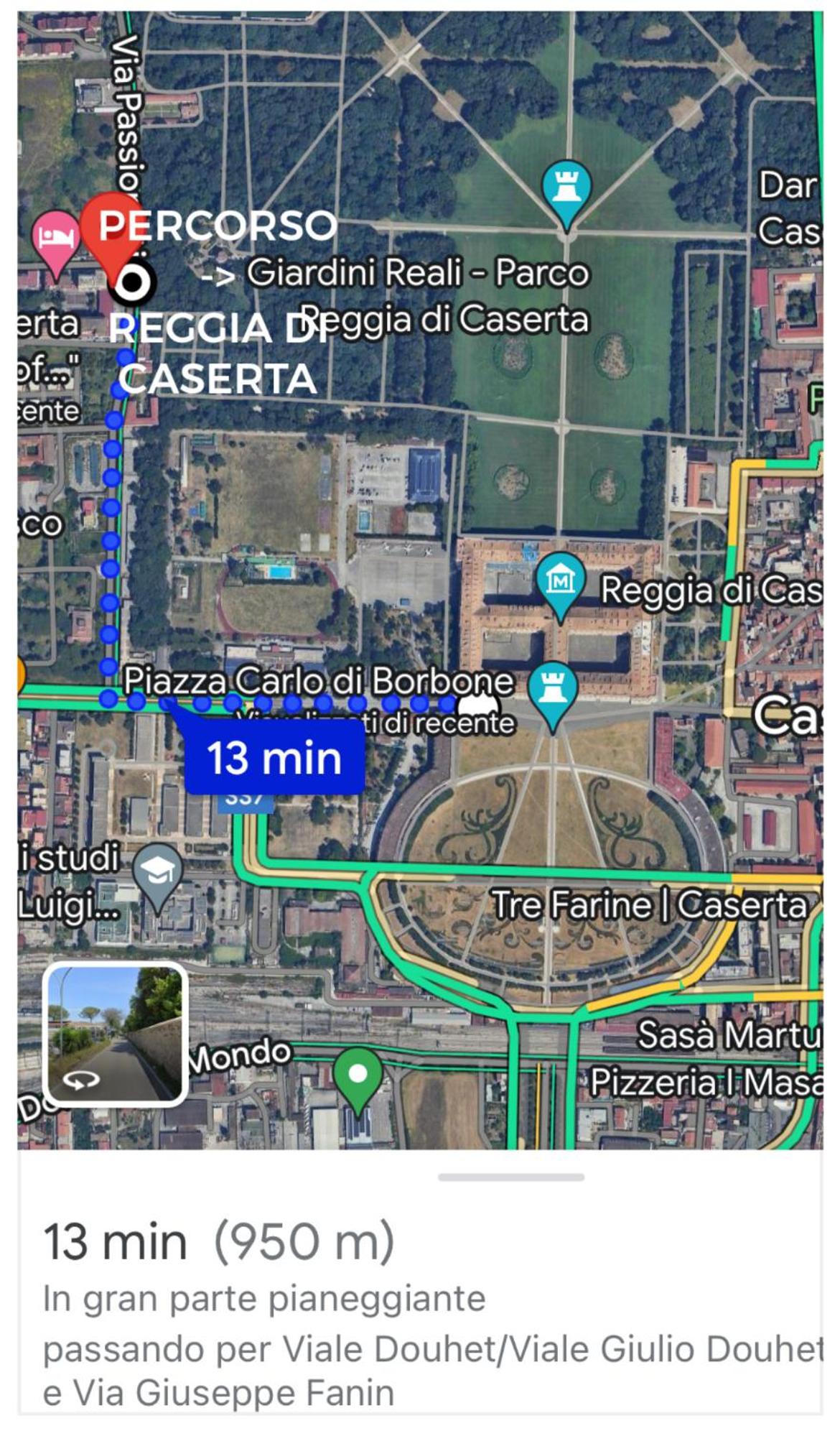The height and width of the screenshot is (1431, 840).
Task: Select the Giardini Reali park castle pin
Action: pos(566,194)
